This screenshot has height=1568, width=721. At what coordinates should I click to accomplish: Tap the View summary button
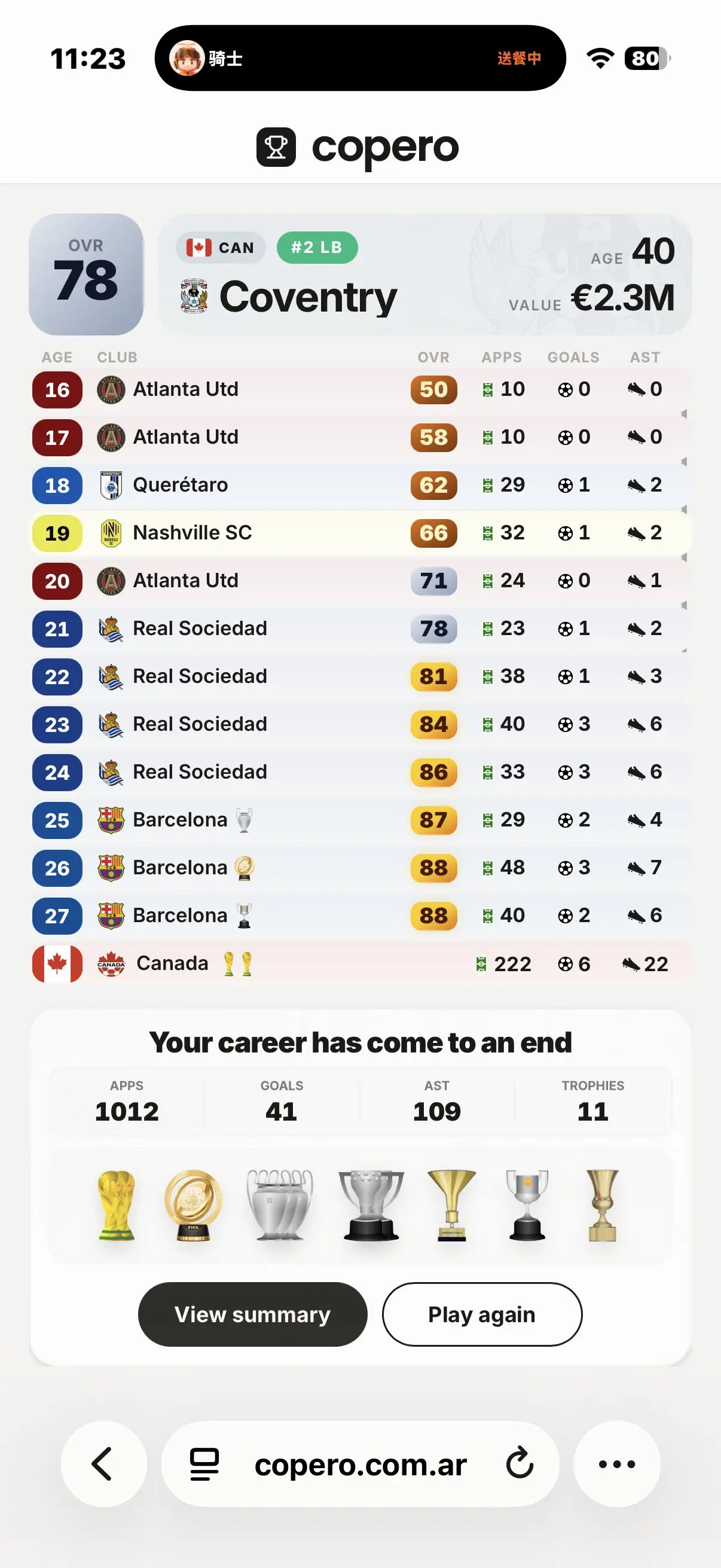(252, 1314)
